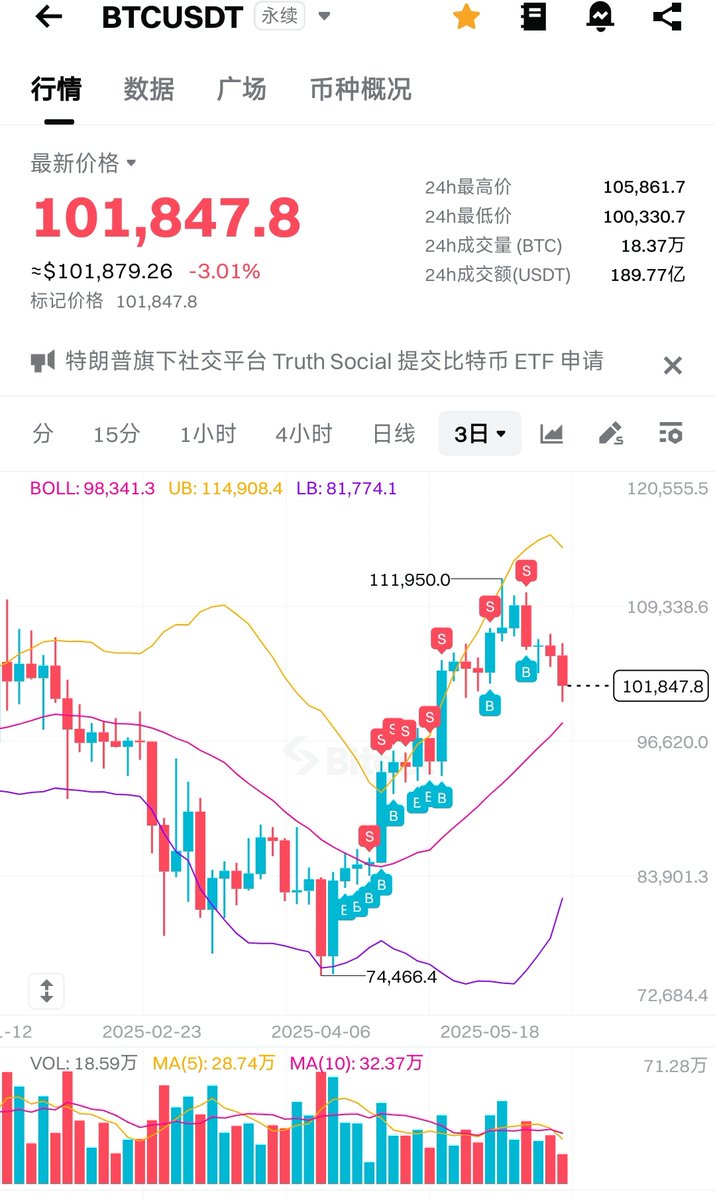This screenshot has height=1200, width=715.
Task: Open the price alert bell
Action: click(x=600, y=16)
